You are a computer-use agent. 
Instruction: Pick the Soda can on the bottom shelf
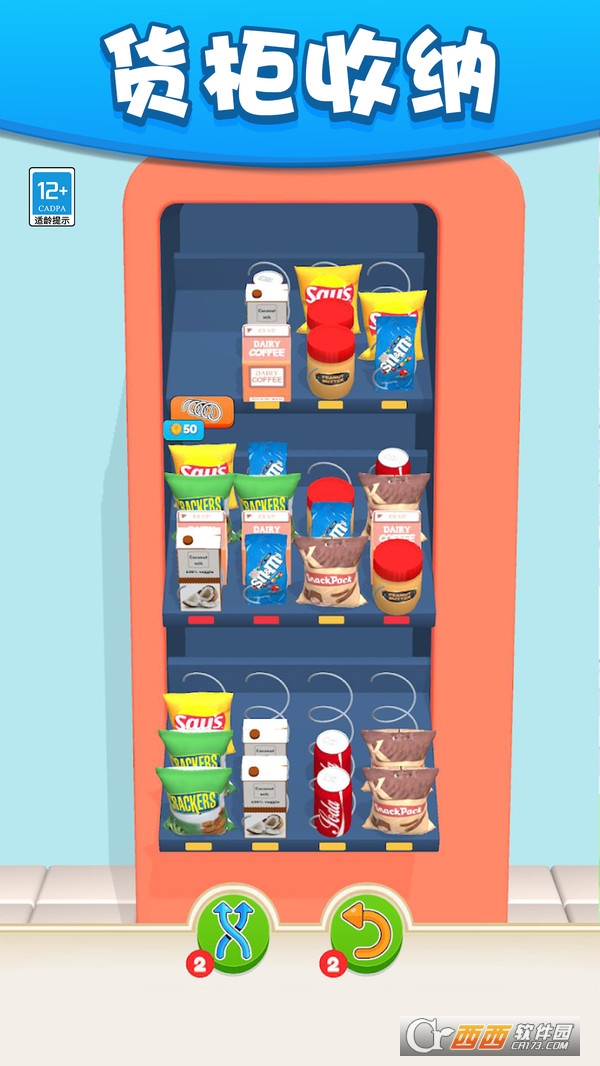(x=333, y=801)
